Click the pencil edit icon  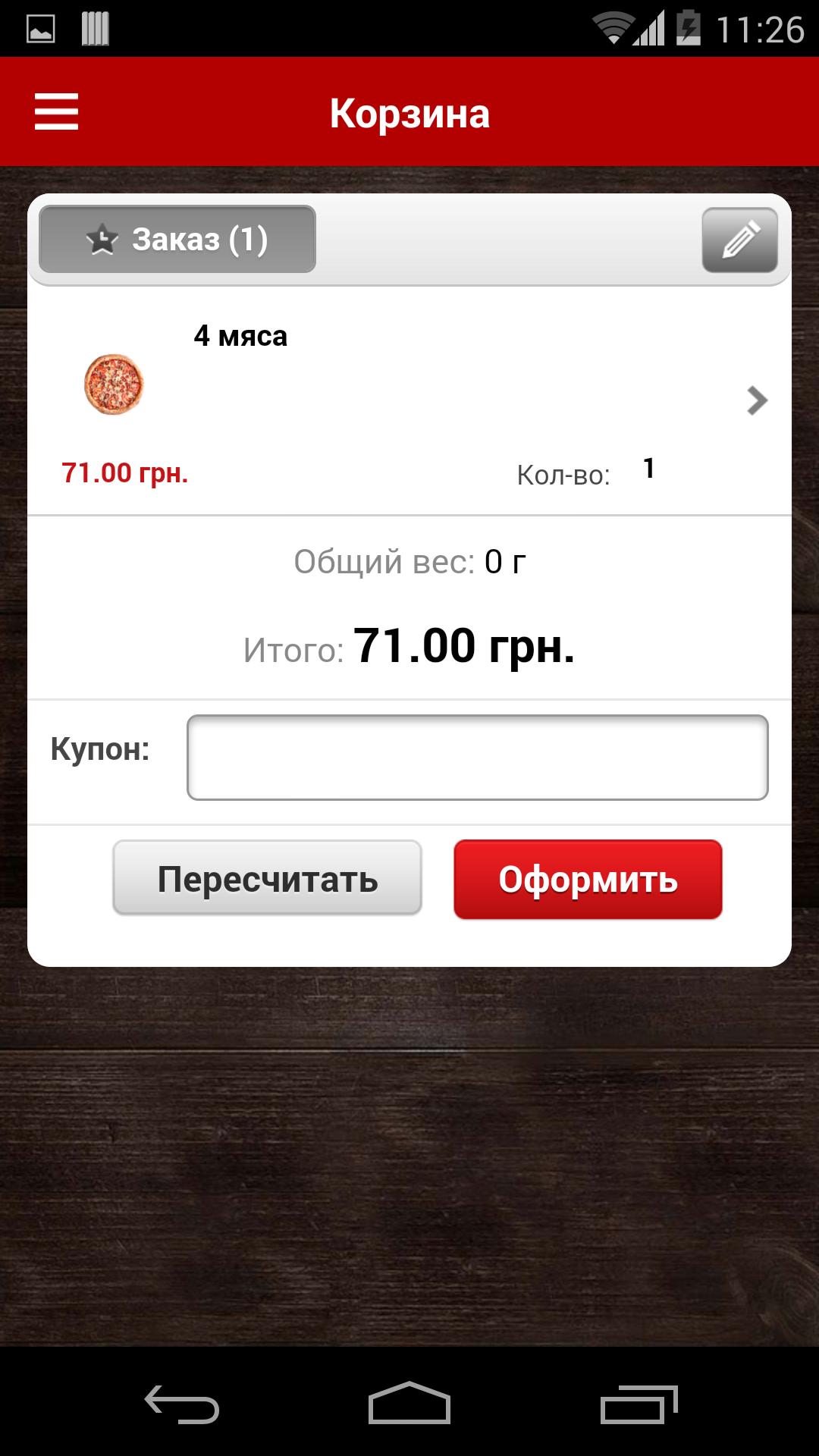pos(740,239)
